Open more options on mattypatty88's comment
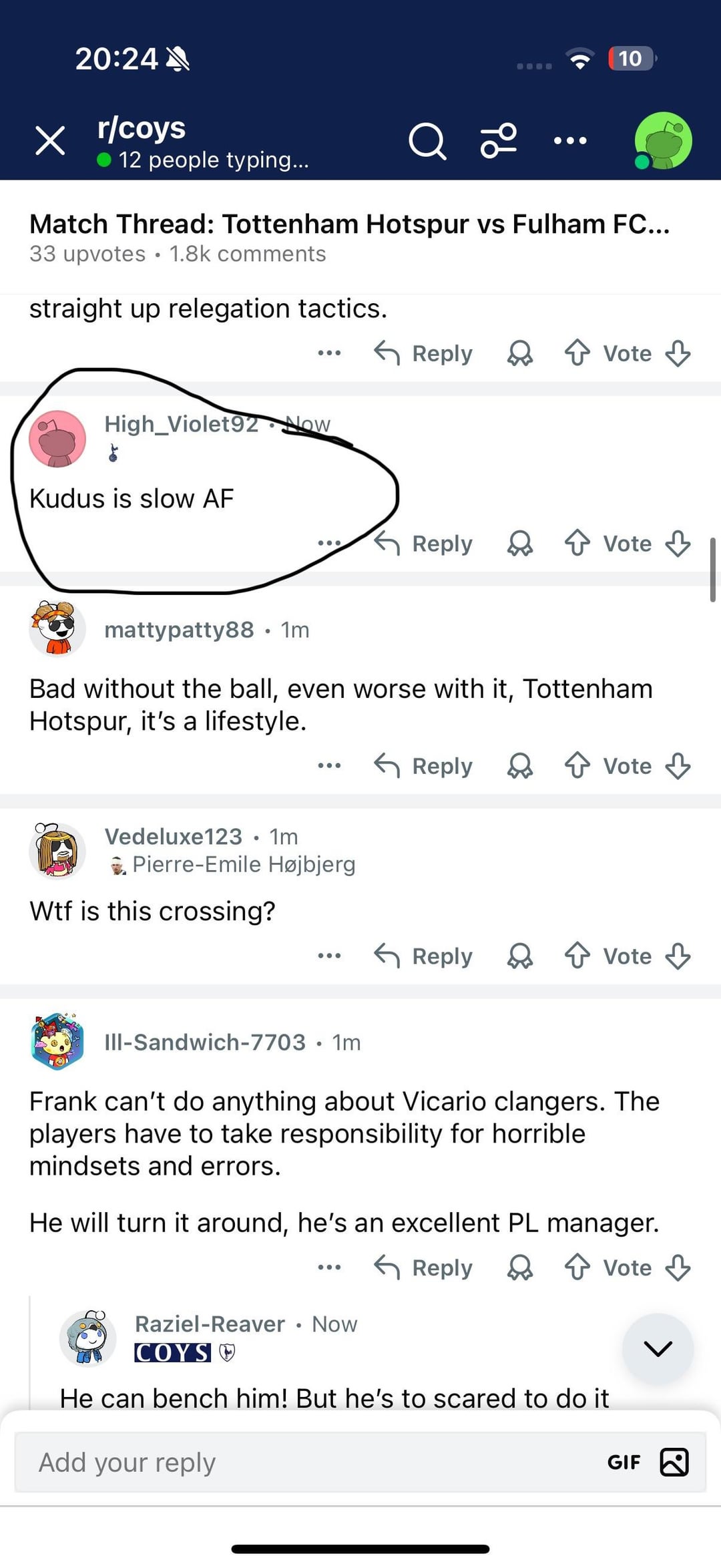Screen dimensions: 721x1568 329,766
